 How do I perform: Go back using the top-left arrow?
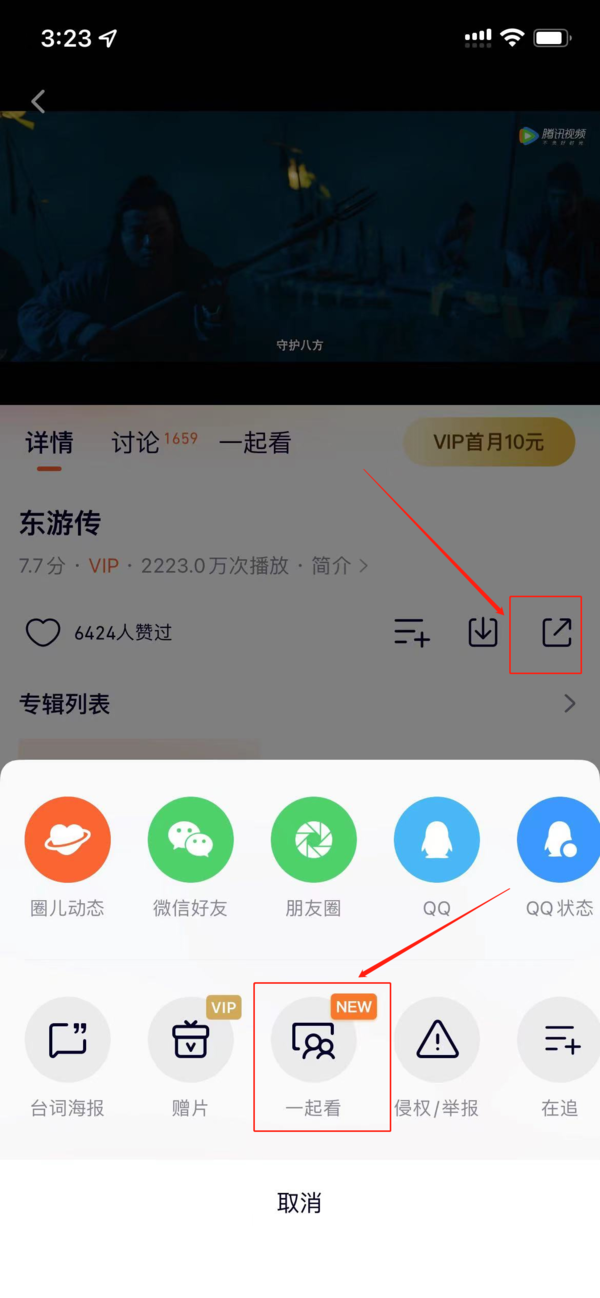coord(38,101)
